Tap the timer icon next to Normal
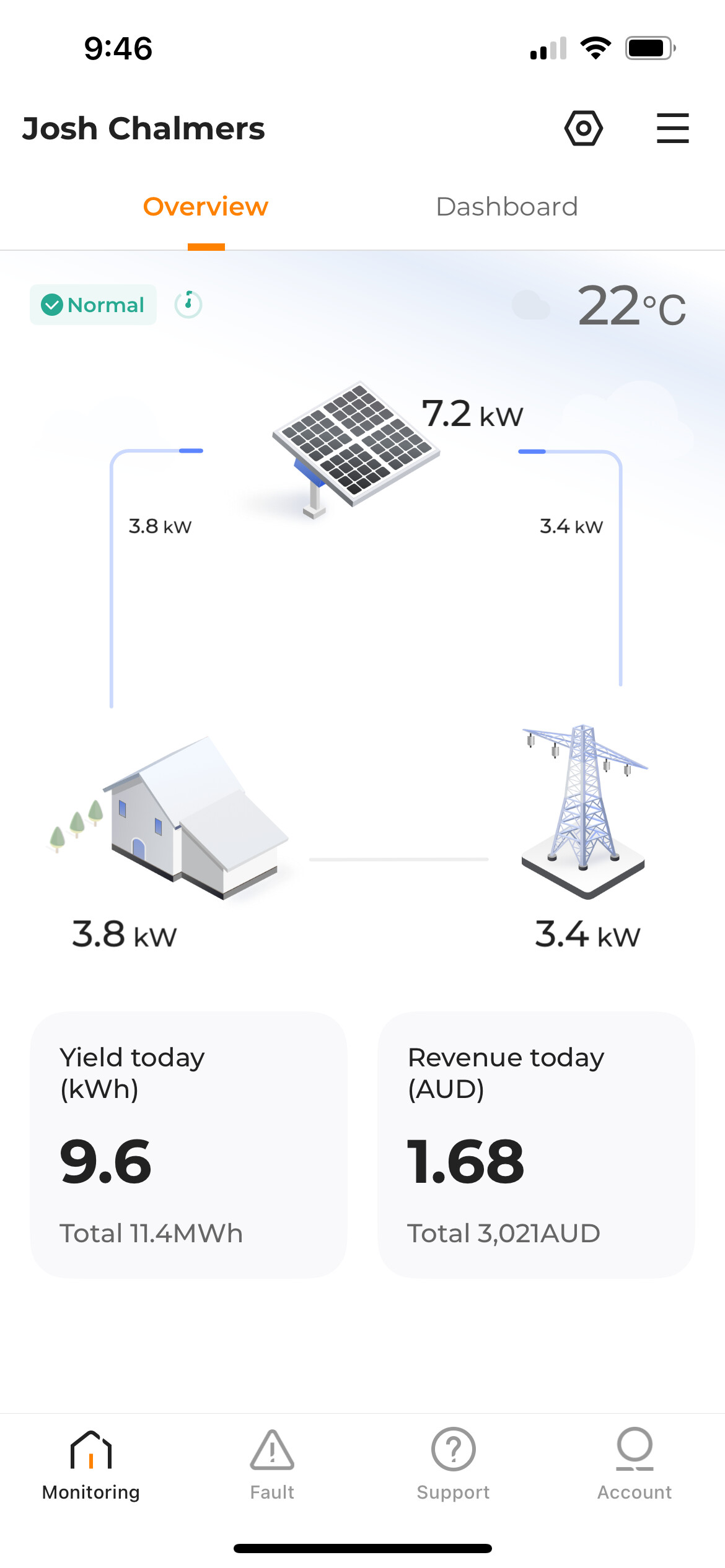 coord(188,304)
